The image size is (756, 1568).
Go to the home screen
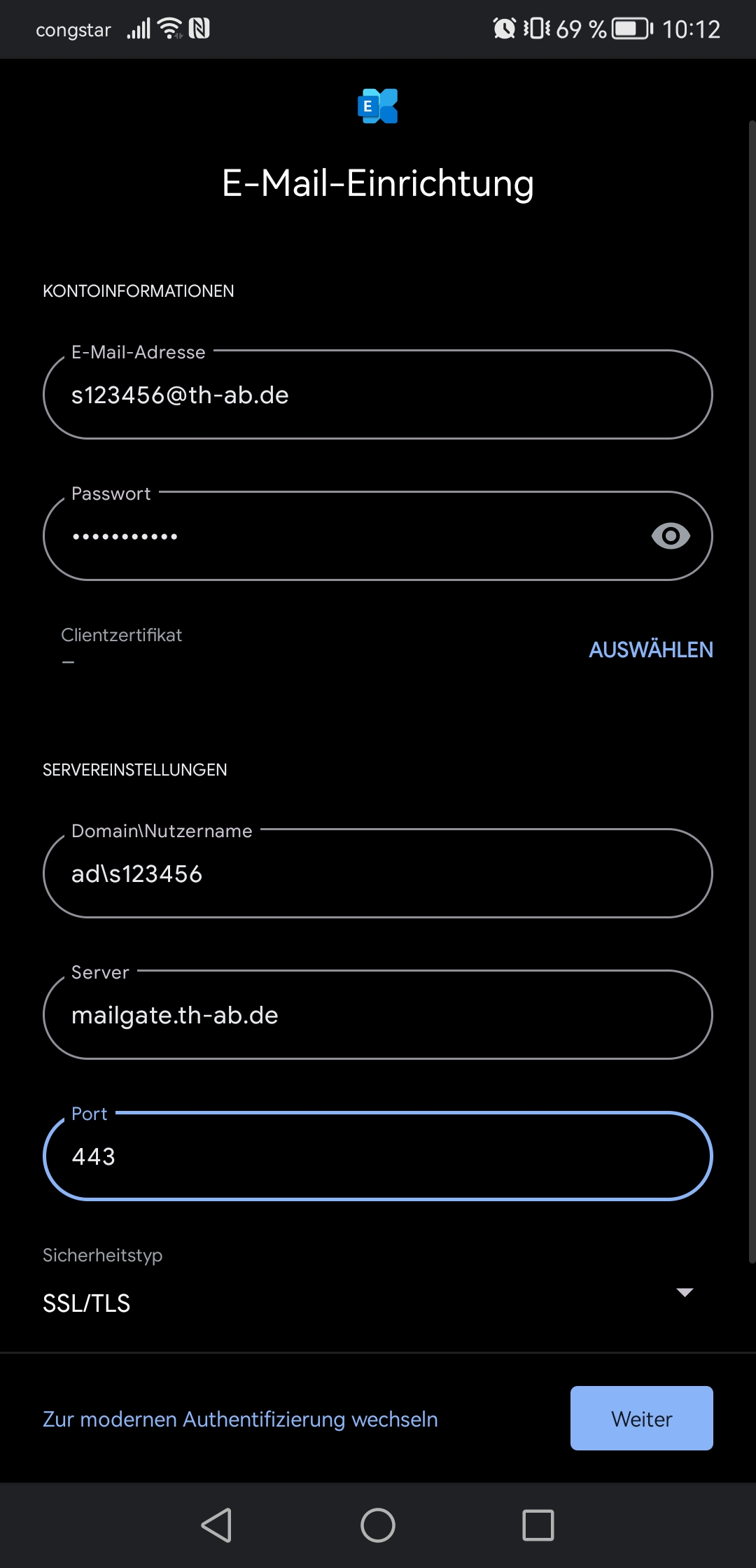tap(378, 1525)
